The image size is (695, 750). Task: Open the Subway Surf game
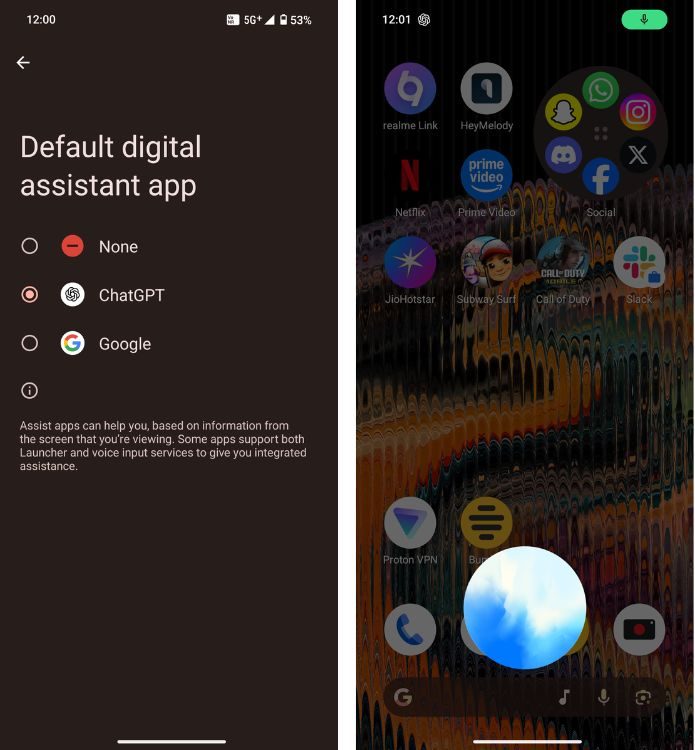486,262
